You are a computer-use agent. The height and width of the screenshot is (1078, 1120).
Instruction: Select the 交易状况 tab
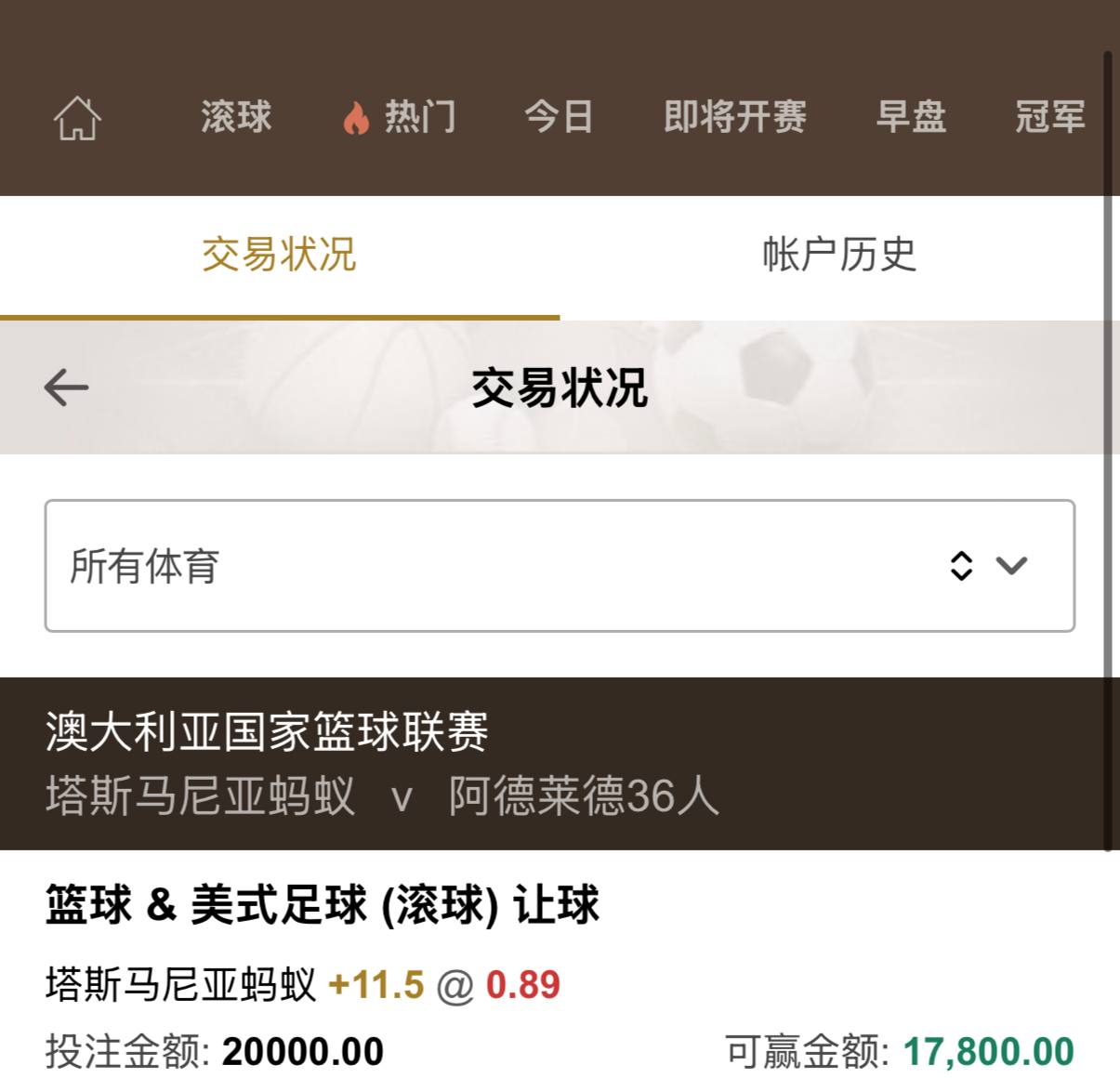point(279,255)
